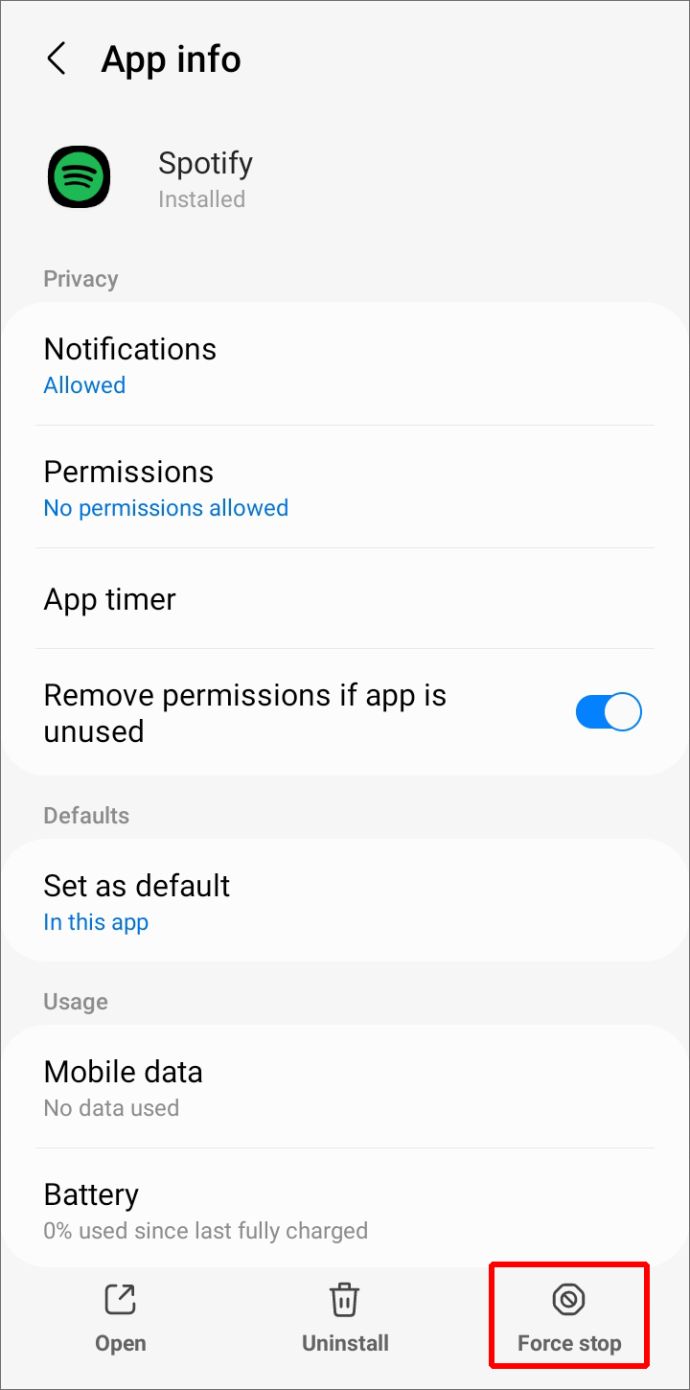Image resolution: width=690 pixels, height=1390 pixels.
Task: Open the Permissions row
Action: (345, 488)
